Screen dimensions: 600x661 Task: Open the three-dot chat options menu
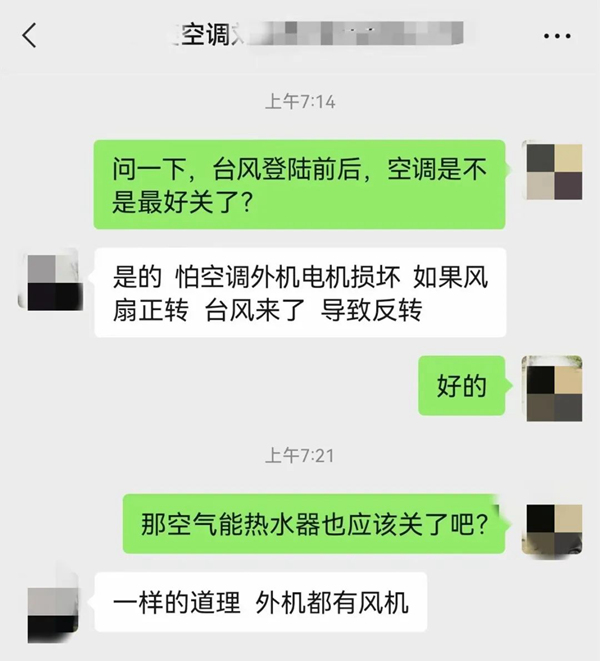click(556, 36)
